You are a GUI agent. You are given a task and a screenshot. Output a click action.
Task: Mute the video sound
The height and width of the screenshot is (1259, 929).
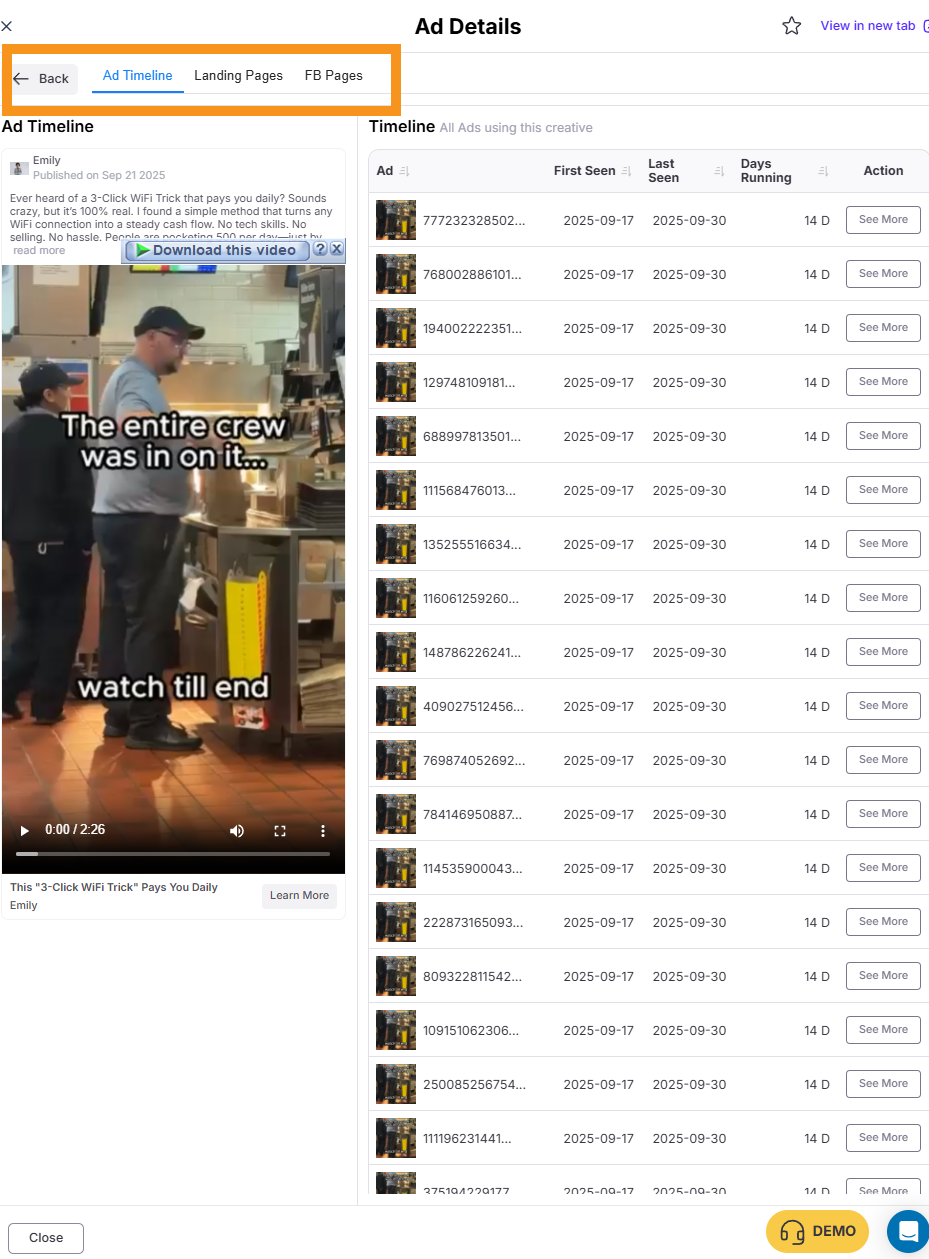pos(237,830)
